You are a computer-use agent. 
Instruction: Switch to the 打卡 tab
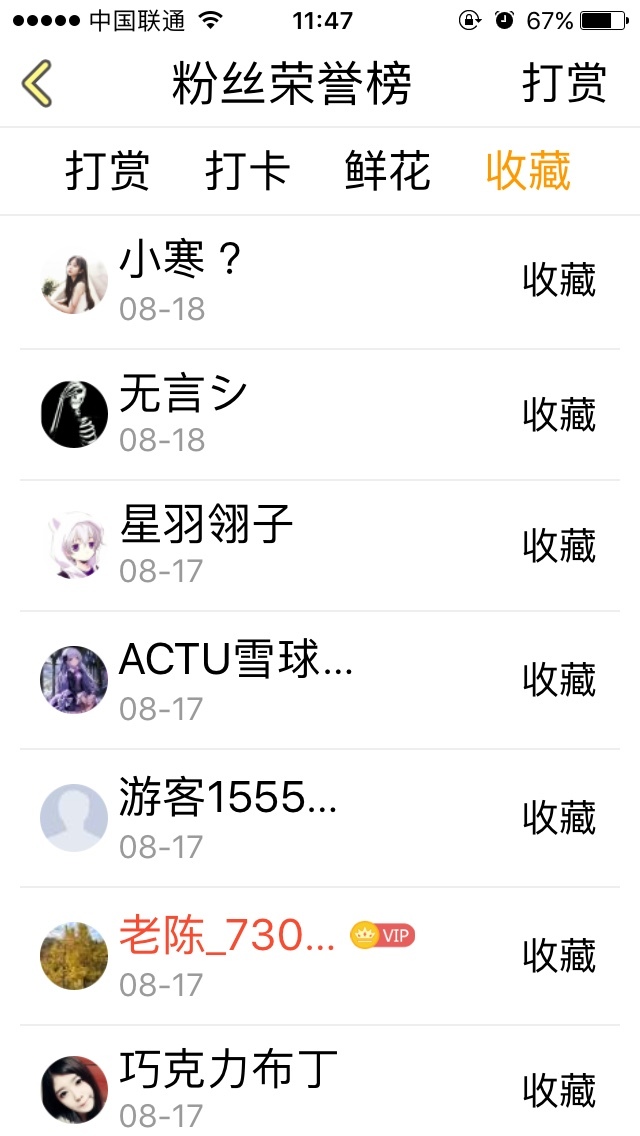tap(247, 171)
